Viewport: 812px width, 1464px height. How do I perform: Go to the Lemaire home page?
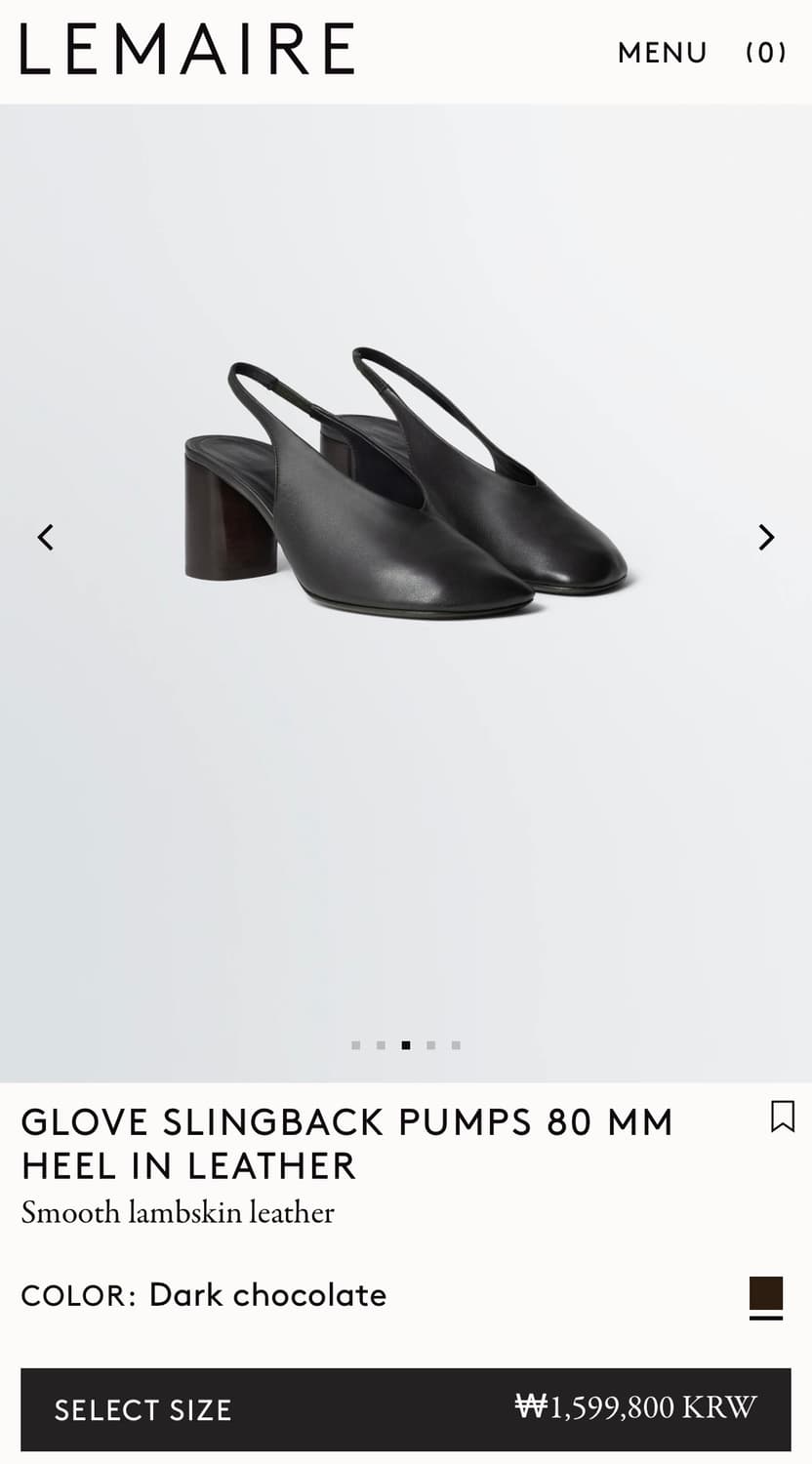[x=187, y=50]
